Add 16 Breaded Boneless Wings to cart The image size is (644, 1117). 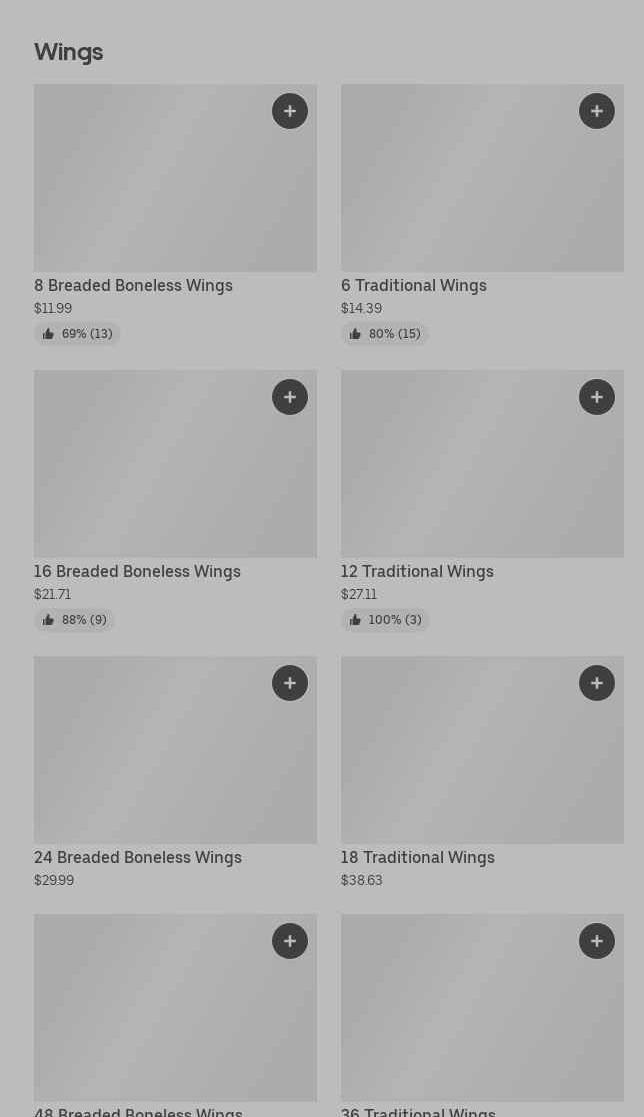pyautogui.click(x=290, y=397)
